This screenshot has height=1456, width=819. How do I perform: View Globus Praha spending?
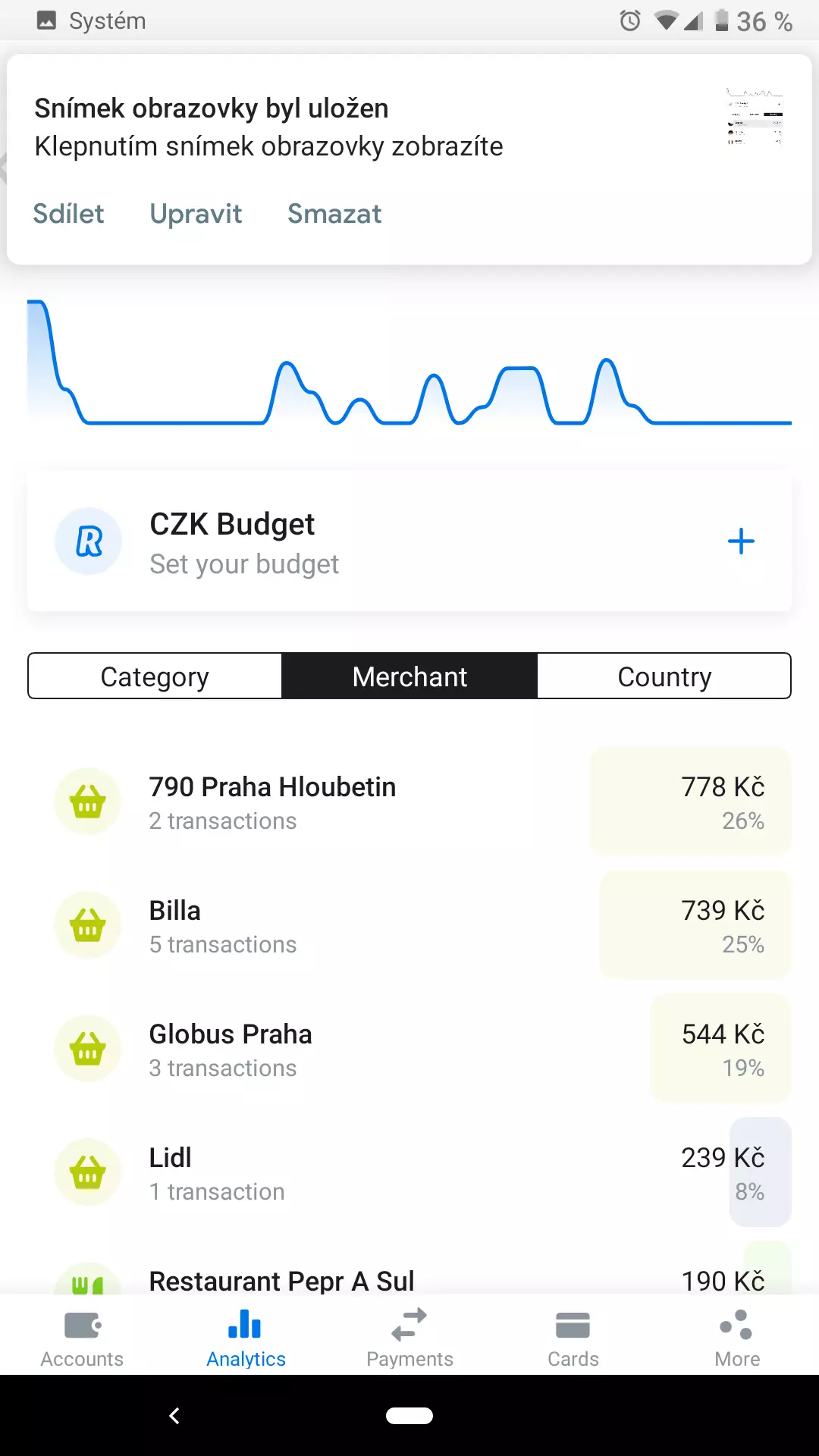pos(409,1050)
